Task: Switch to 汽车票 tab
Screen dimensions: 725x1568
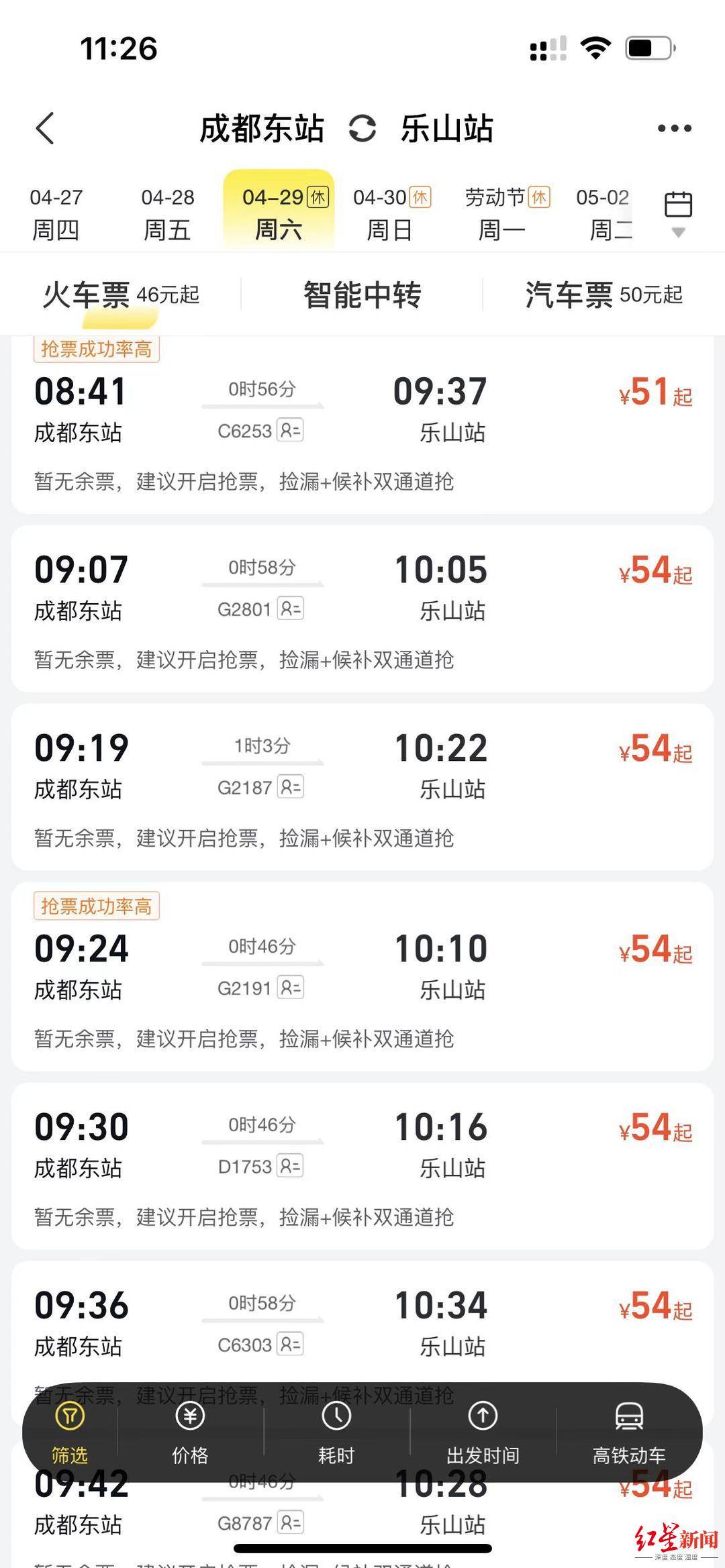Action: pos(603,295)
